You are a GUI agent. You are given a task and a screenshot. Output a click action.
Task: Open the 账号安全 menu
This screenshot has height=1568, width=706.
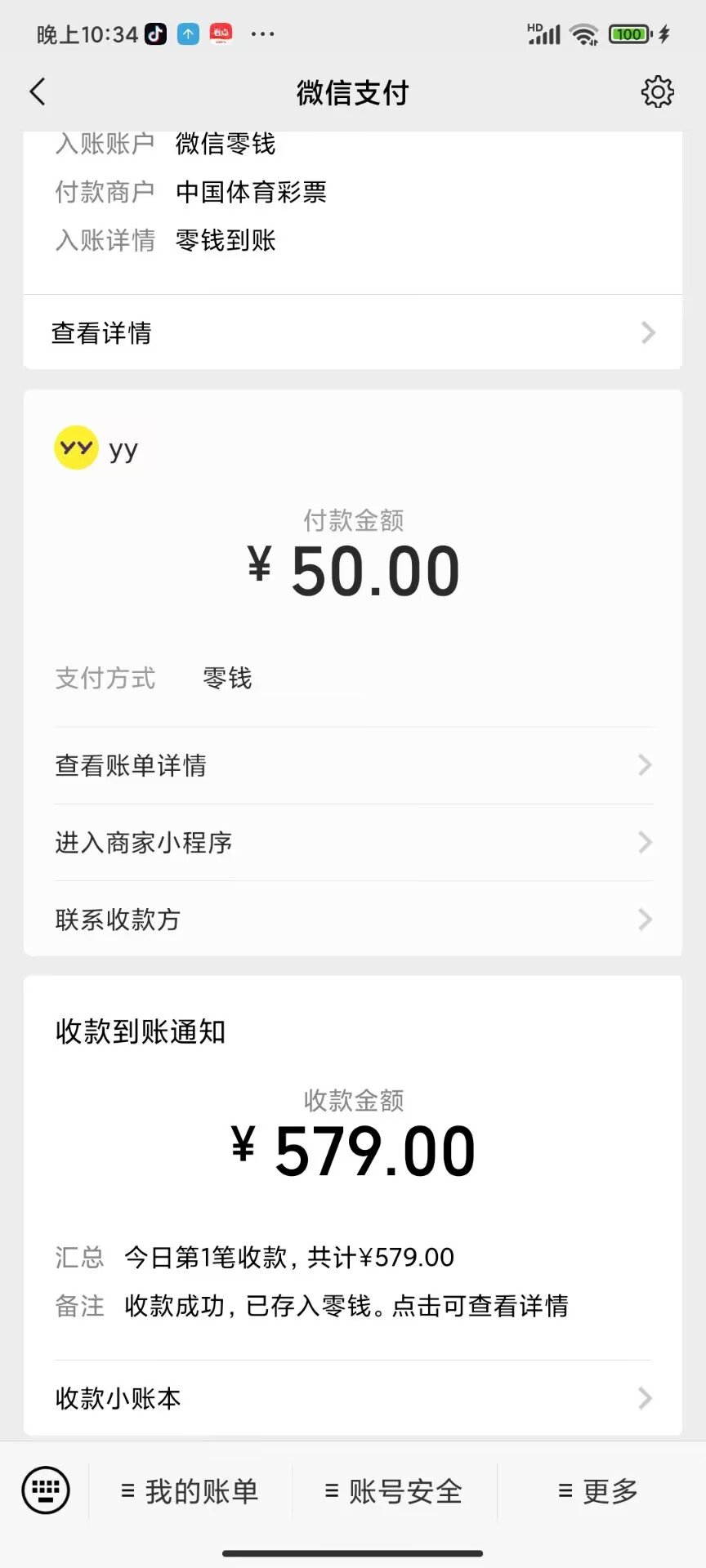click(x=394, y=1491)
